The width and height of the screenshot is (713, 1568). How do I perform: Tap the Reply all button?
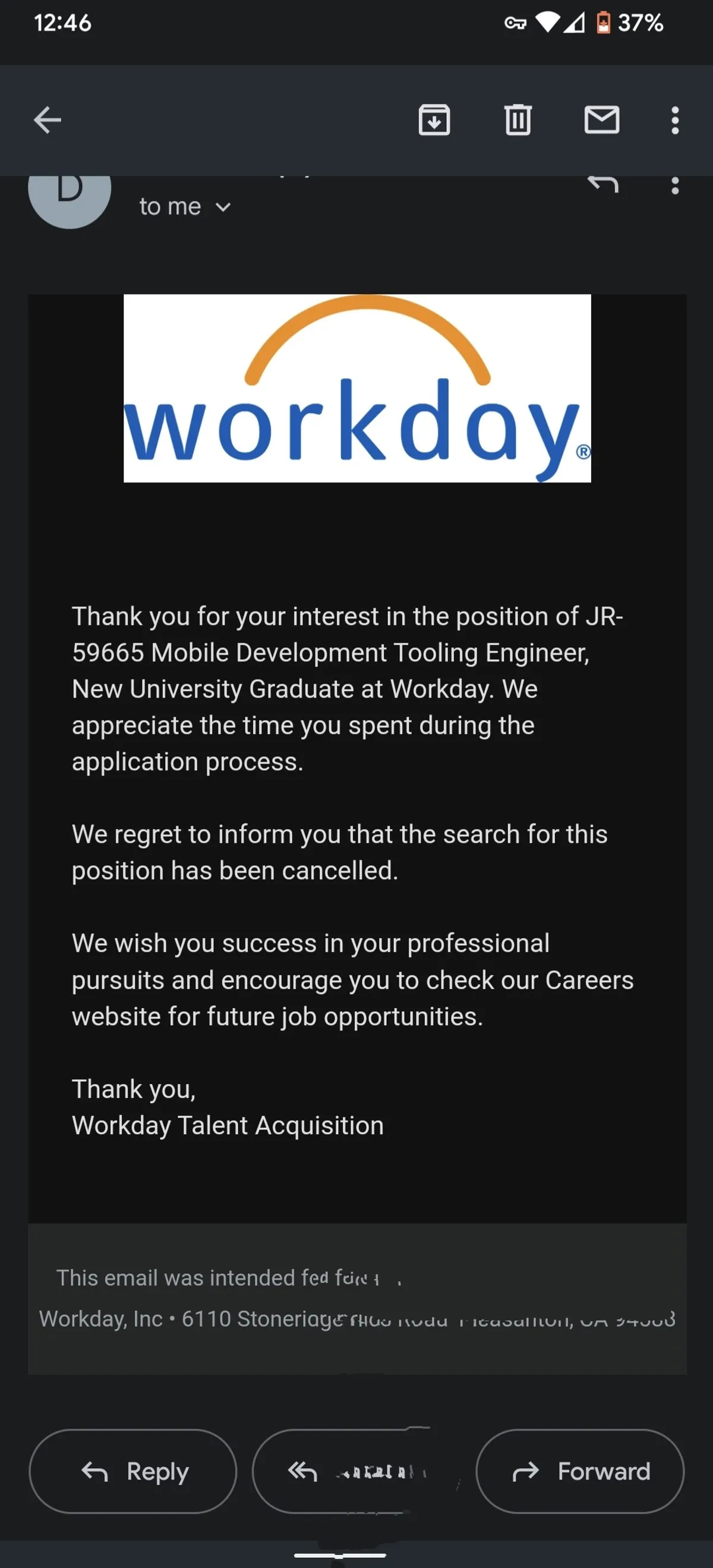pyautogui.click(x=356, y=1471)
